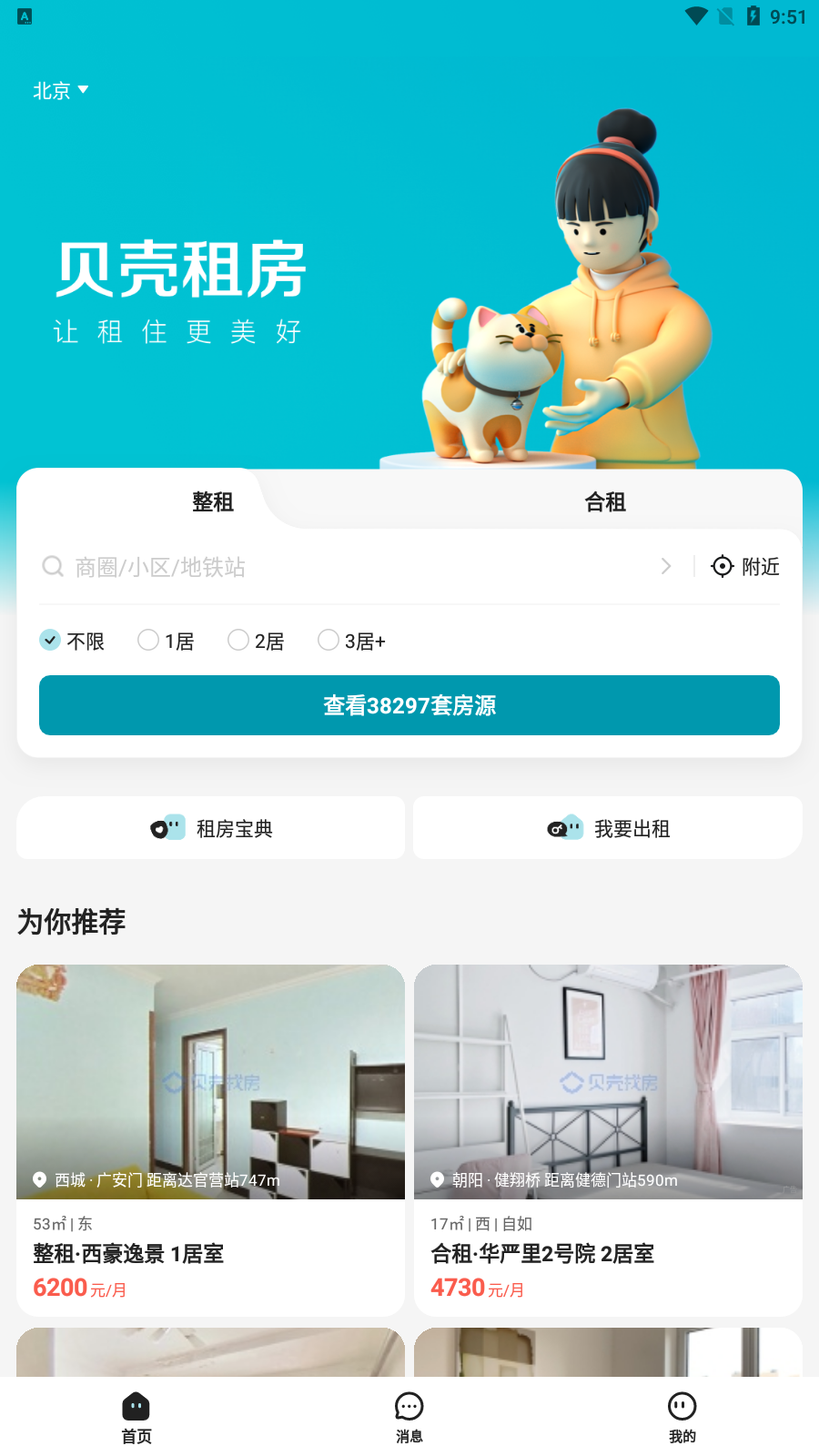Choose the 2居 room option
Image resolution: width=819 pixels, height=1456 pixels.
click(x=256, y=642)
